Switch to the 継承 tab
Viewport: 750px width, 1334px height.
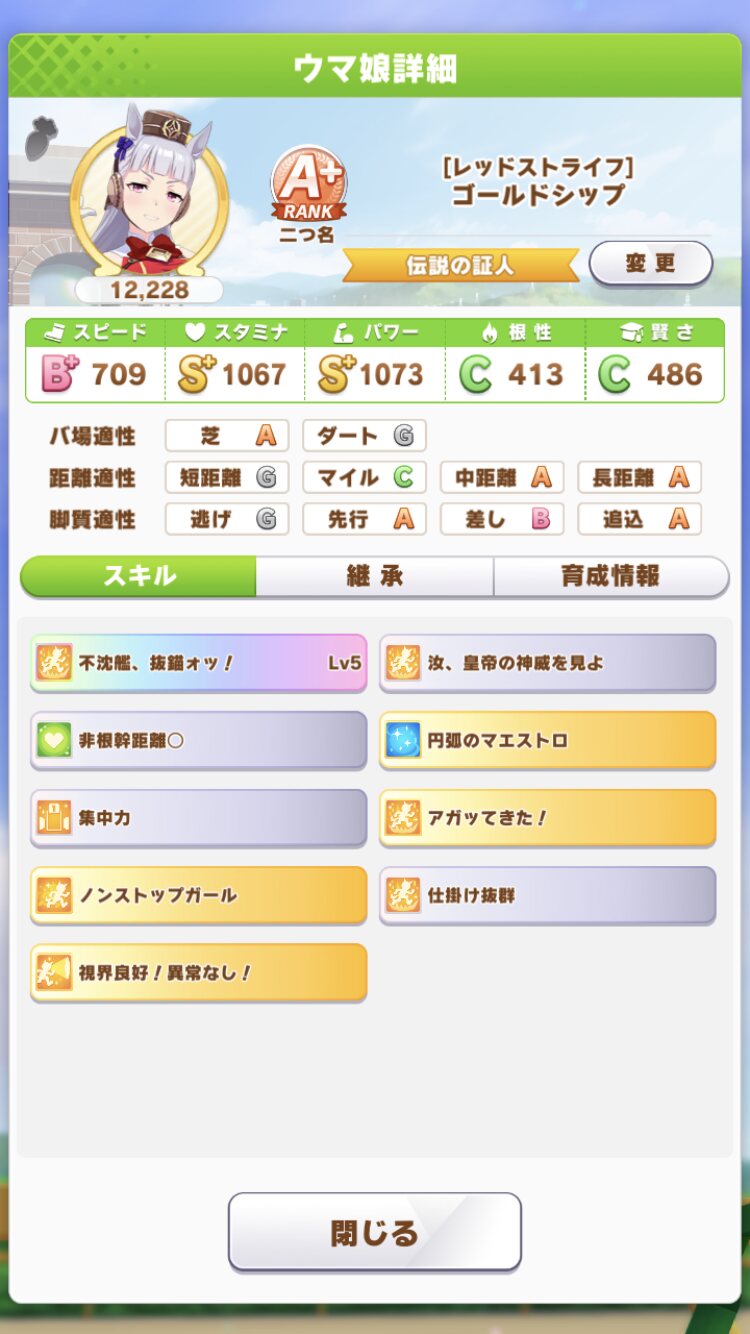[x=374, y=576]
